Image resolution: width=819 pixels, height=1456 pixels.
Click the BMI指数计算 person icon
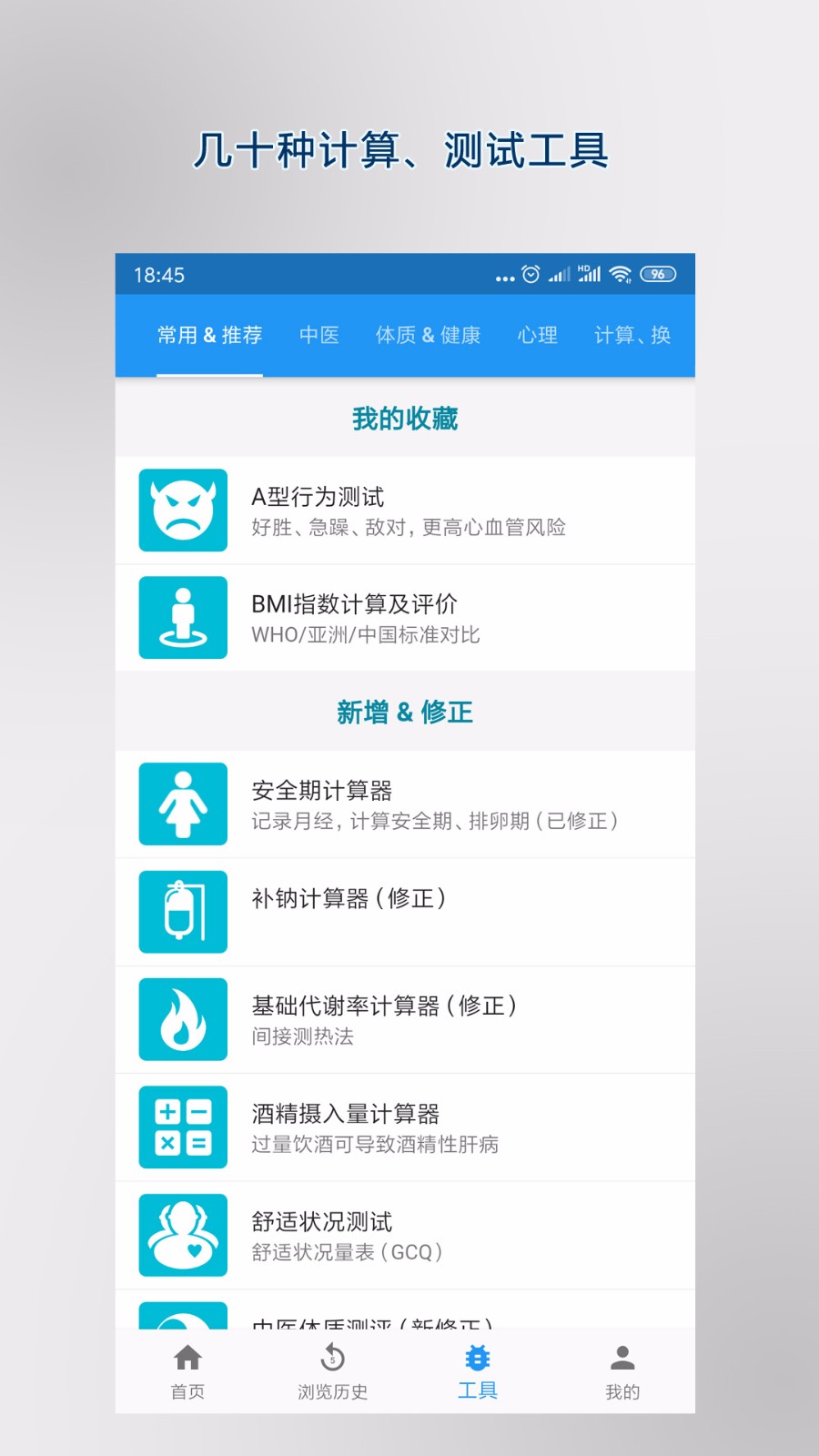182,617
